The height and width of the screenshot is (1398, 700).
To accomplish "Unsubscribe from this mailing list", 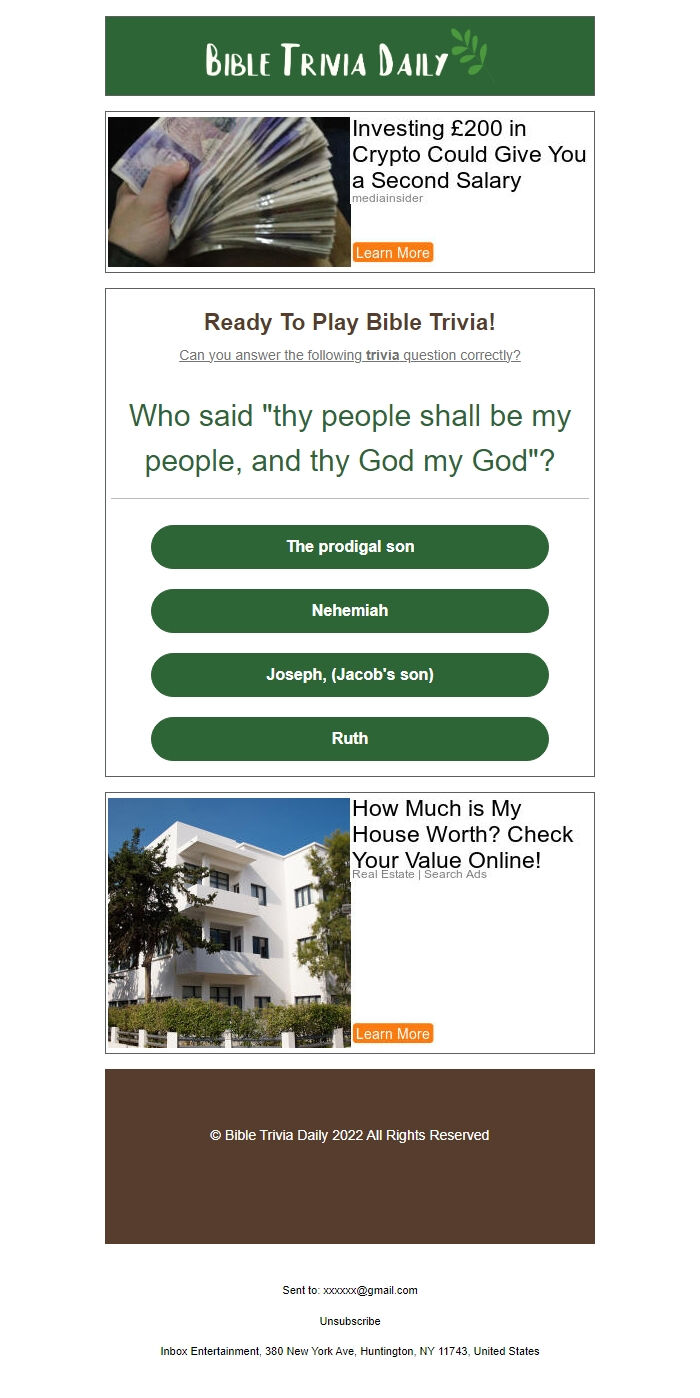I will pos(350,1321).
